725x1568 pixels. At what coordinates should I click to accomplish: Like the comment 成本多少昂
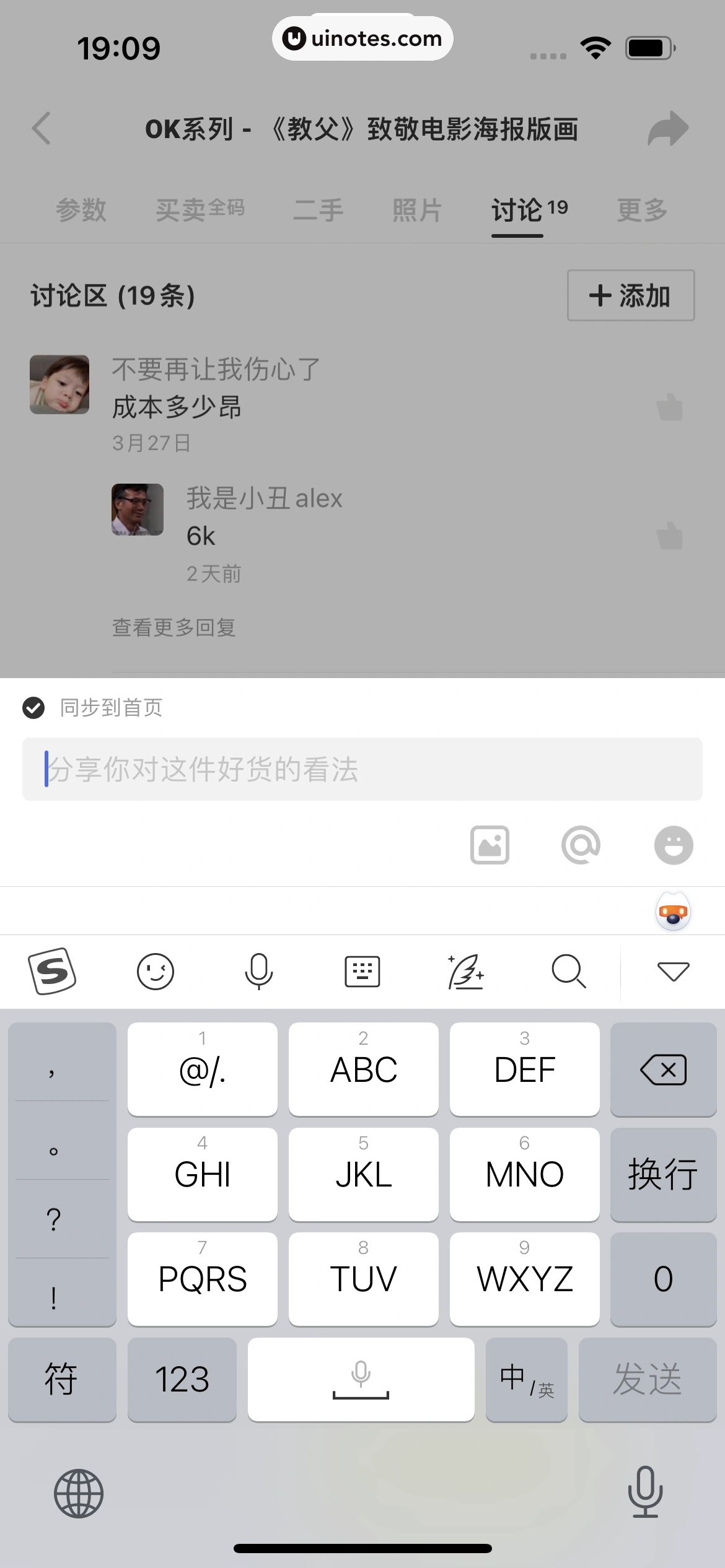click(x=669, y=407)
